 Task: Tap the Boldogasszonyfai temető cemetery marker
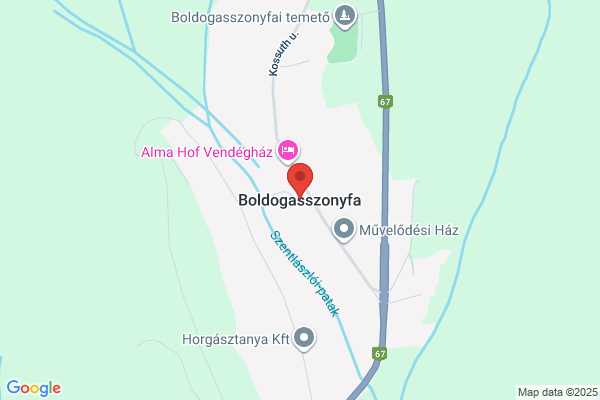coord(345,16)
